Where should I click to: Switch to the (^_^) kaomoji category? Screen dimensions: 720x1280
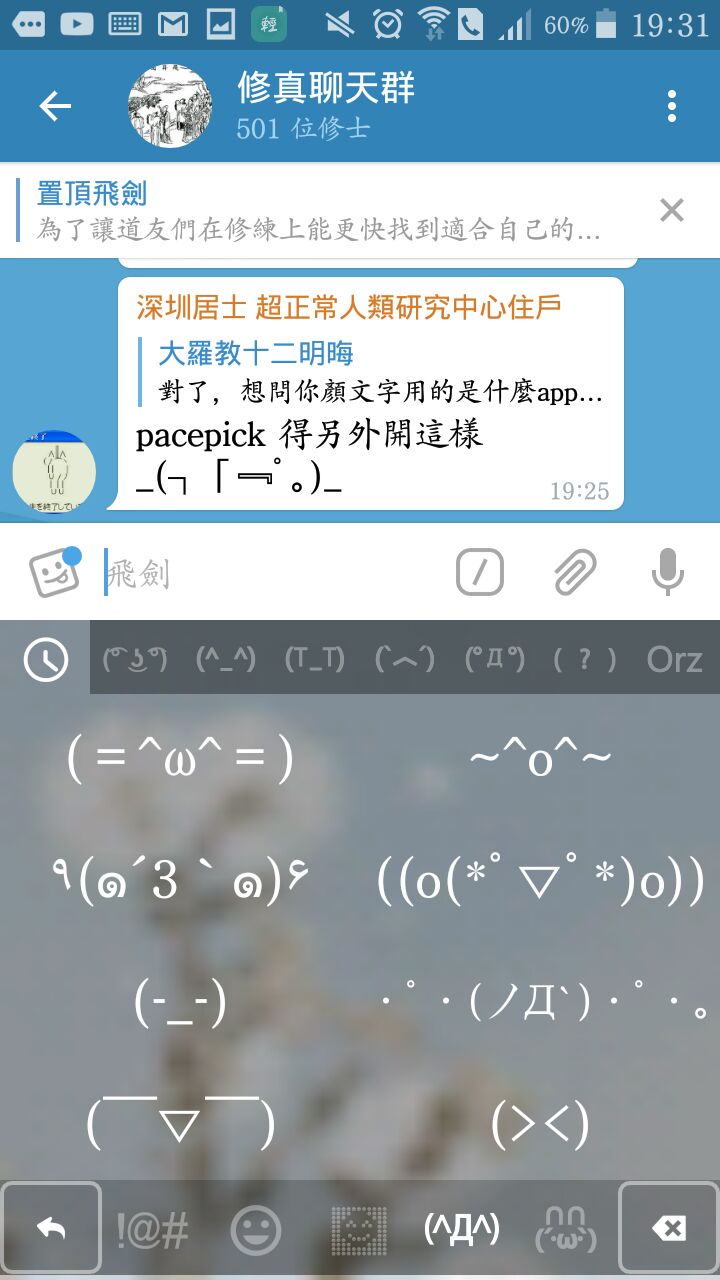coord(225,659)
